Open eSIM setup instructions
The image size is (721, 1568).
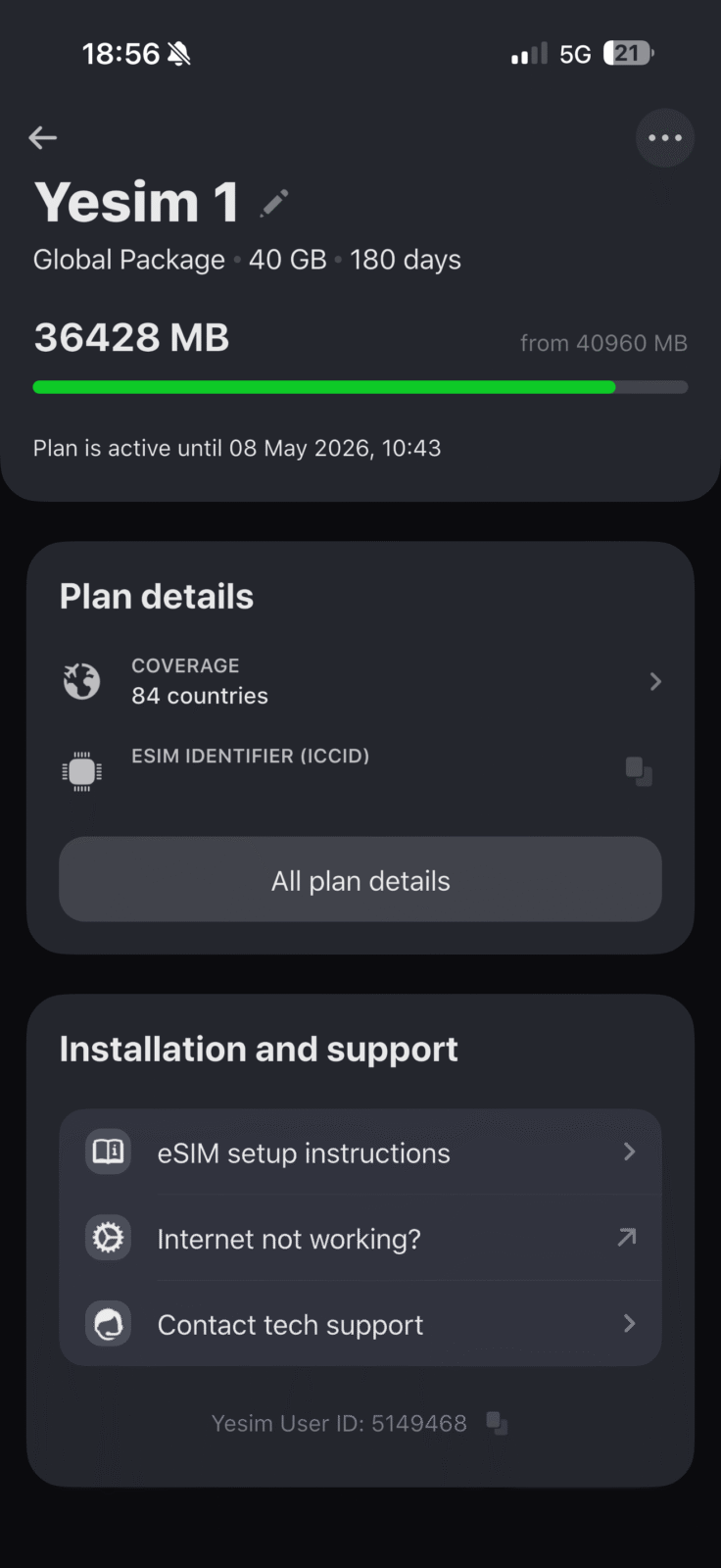pos(360,1152)
